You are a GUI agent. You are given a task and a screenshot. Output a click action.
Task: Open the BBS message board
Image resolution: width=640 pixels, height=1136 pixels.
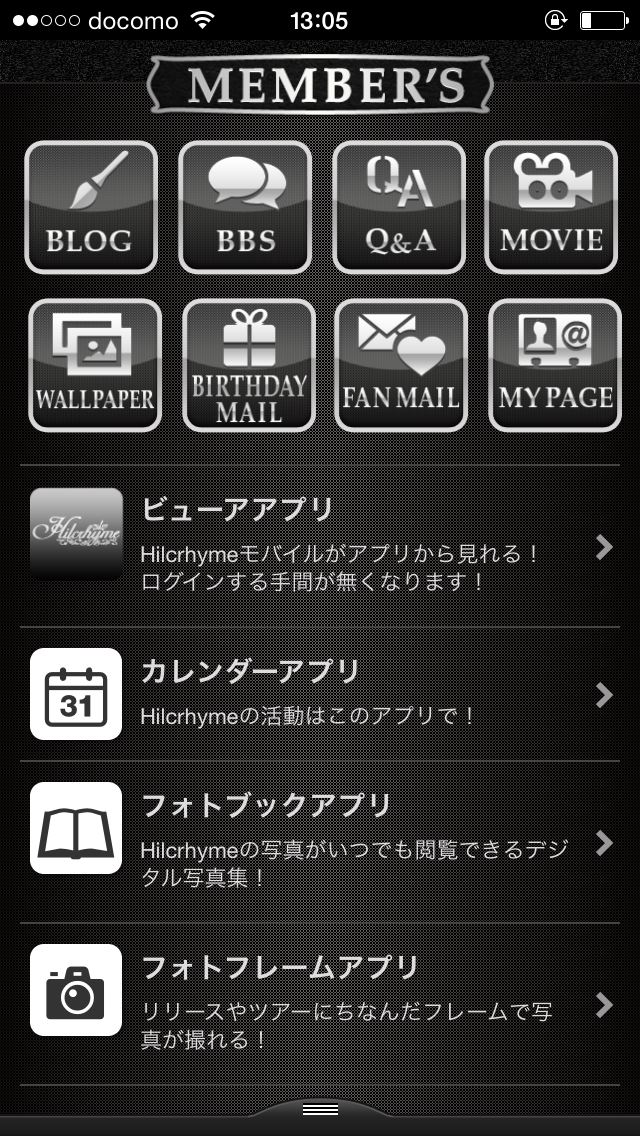(245, 207)
